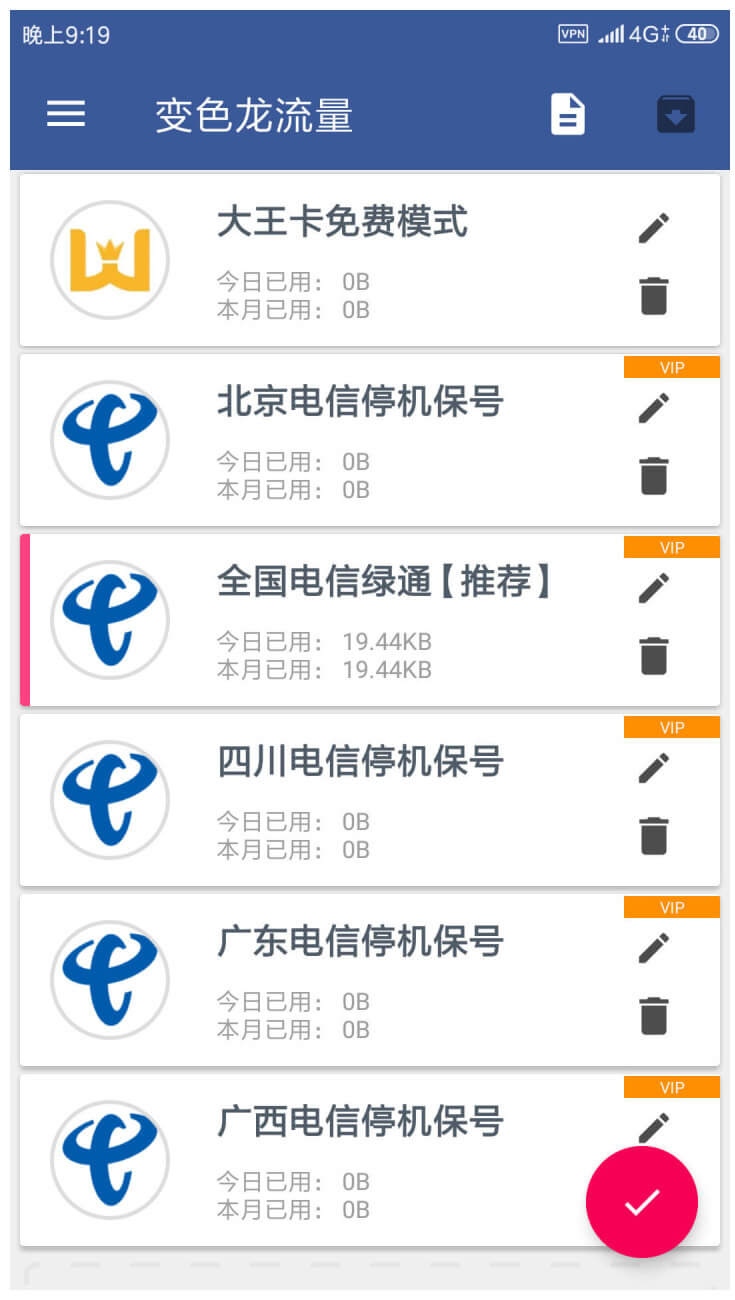Tap the download archive icon in the app bar

tap(676, 114)
